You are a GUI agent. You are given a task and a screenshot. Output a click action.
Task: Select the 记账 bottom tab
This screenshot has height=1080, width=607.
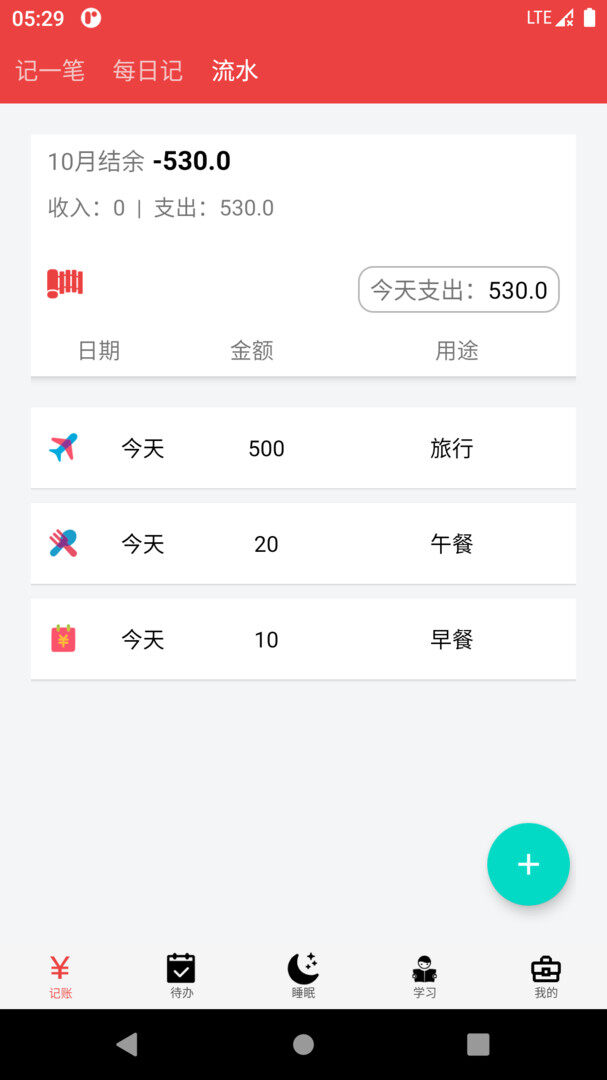click(61, 976)
